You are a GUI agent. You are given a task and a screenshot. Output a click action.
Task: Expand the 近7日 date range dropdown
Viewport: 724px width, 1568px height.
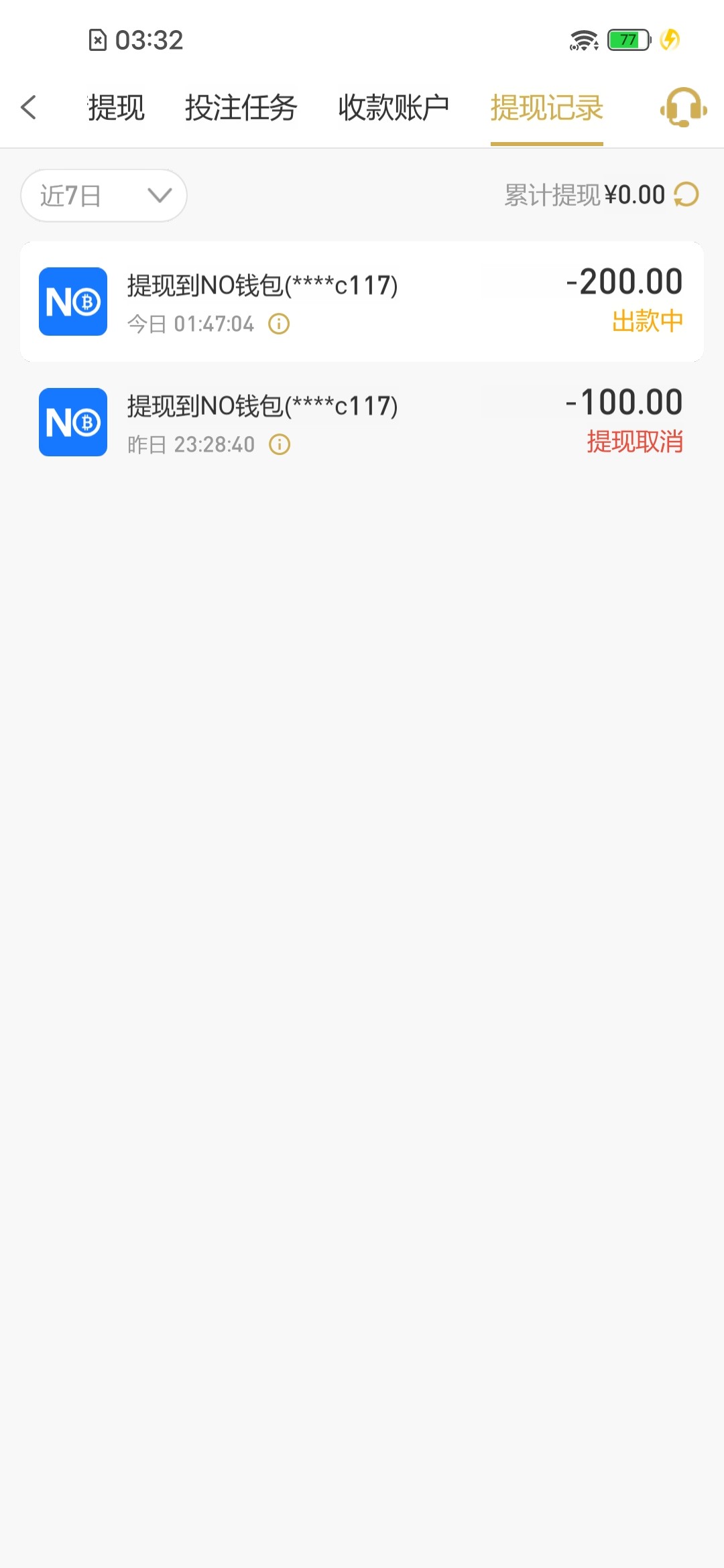click(104, 196)
